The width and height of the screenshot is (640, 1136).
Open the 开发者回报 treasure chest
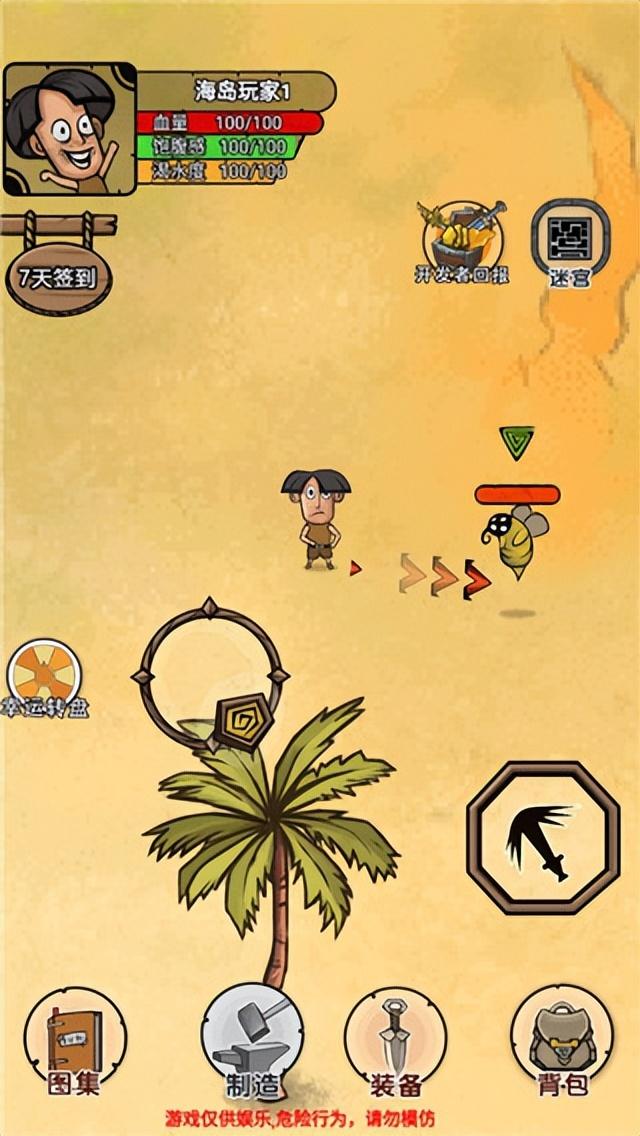click(462, 242)
